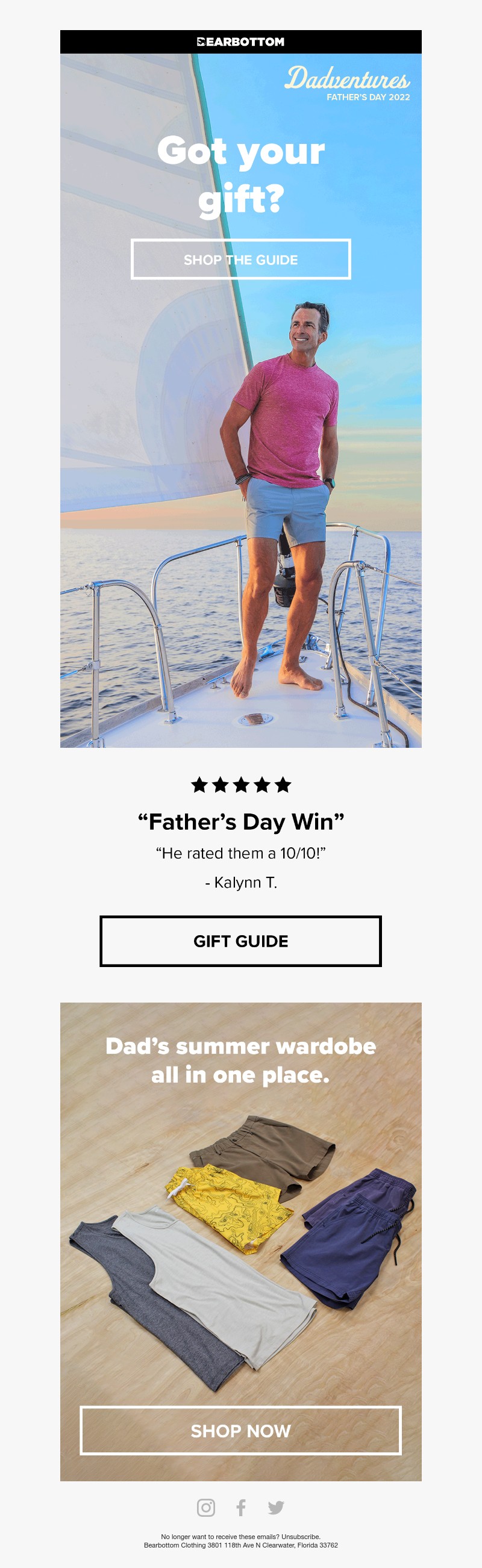This screenshot has height=1568, width=482.
Task: Tap the Shop Now button
Action: 240,1431
